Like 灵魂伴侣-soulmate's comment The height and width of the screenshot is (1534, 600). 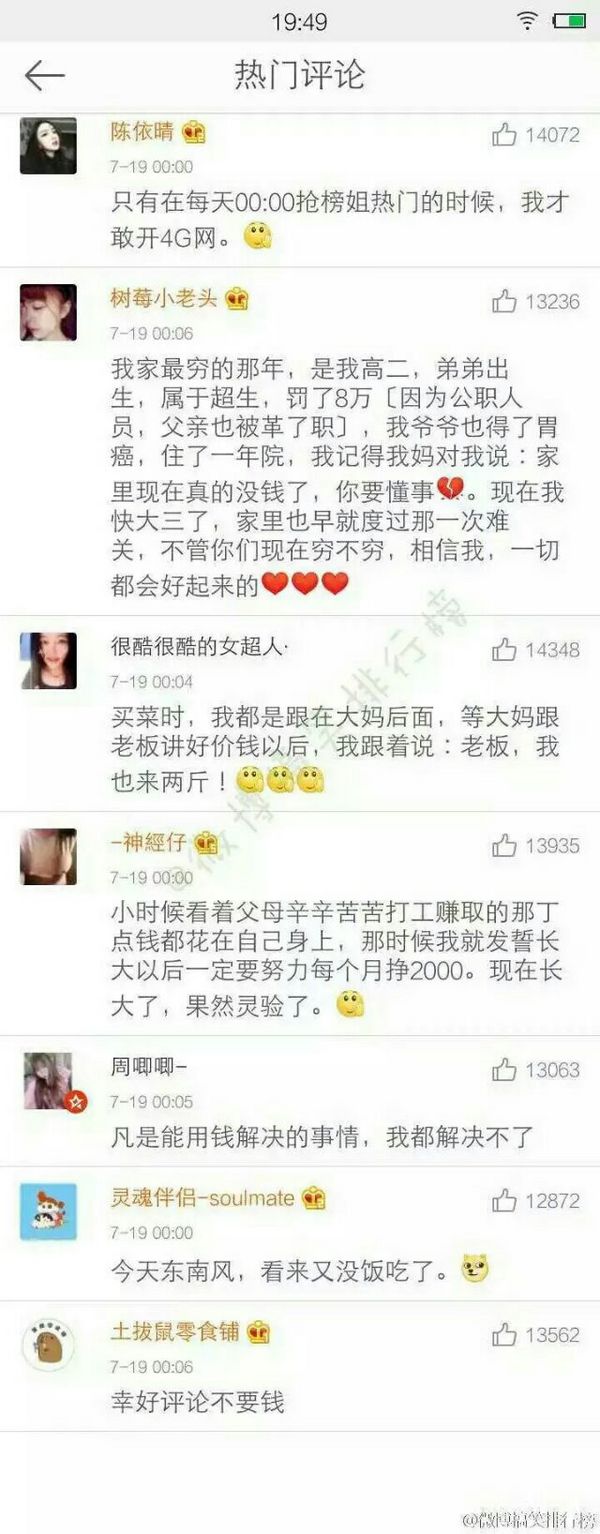click(x=505, y=1200)
